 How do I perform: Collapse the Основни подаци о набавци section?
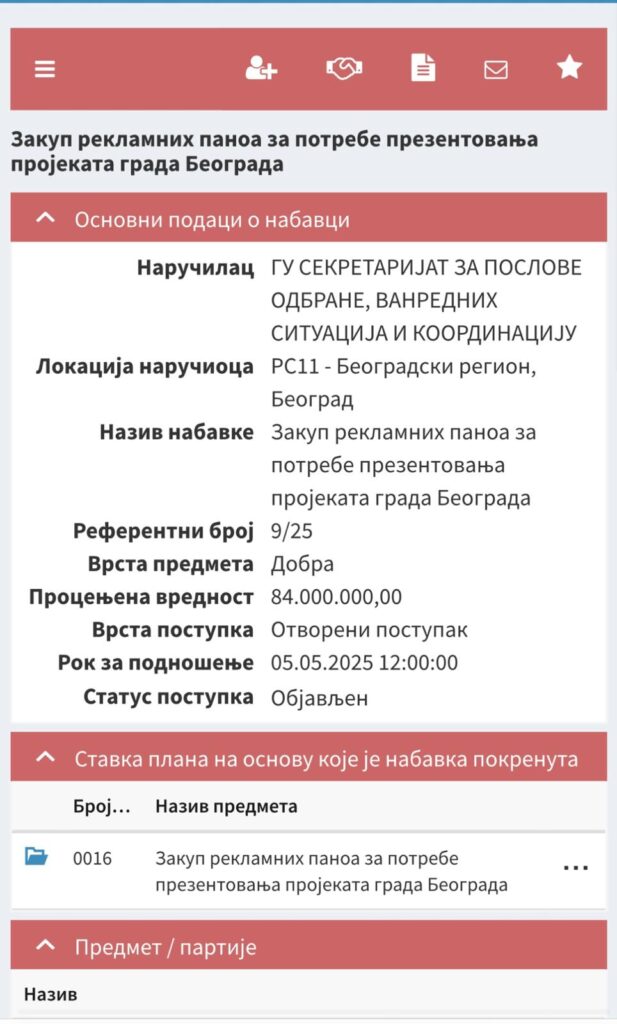pyautogui.click(x=45, y=219)
